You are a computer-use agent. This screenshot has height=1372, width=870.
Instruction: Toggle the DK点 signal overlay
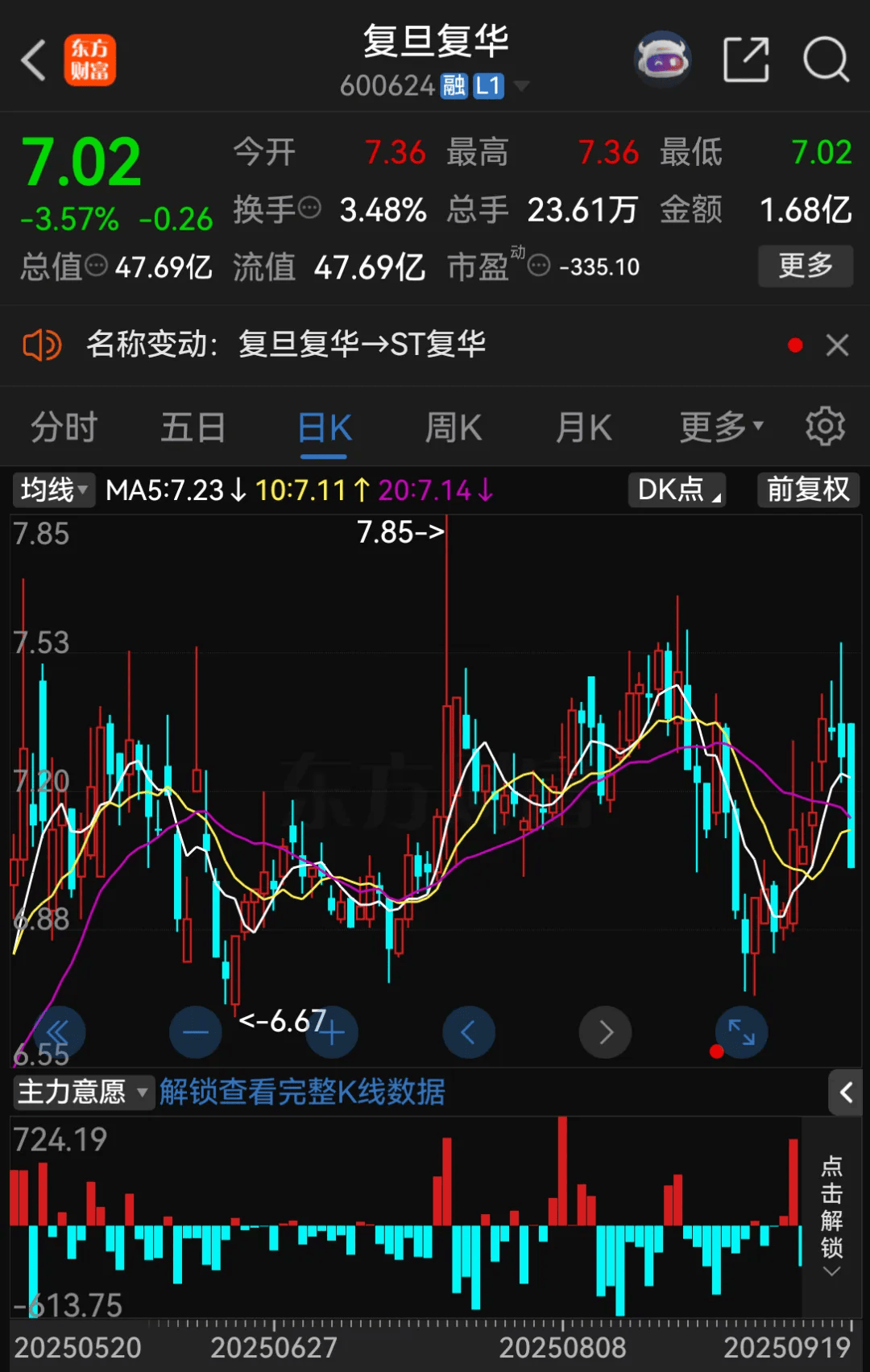coord(676,490)
